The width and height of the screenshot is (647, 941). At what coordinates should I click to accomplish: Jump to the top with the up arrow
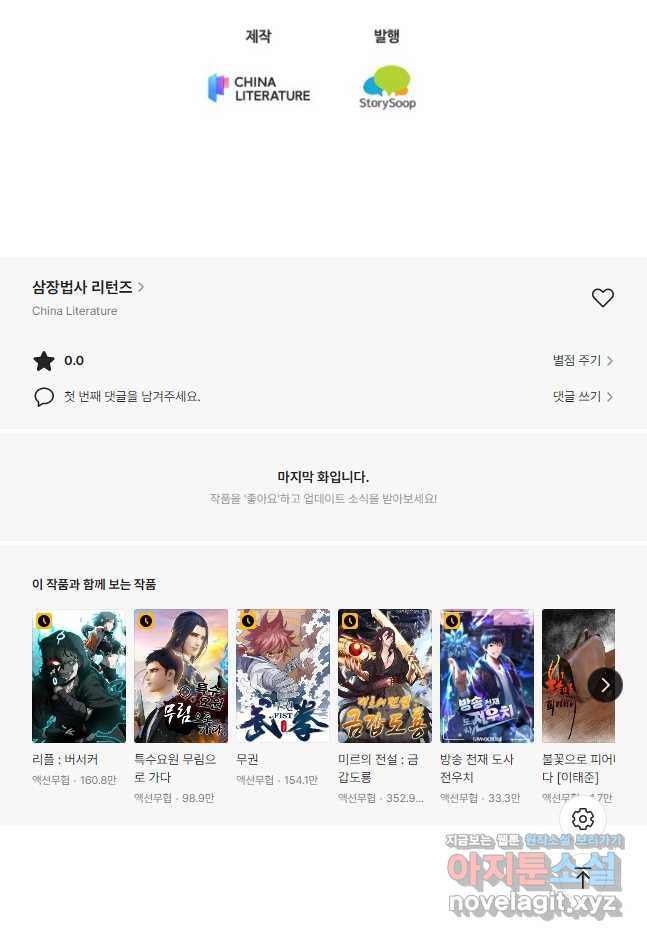point(583,878)
